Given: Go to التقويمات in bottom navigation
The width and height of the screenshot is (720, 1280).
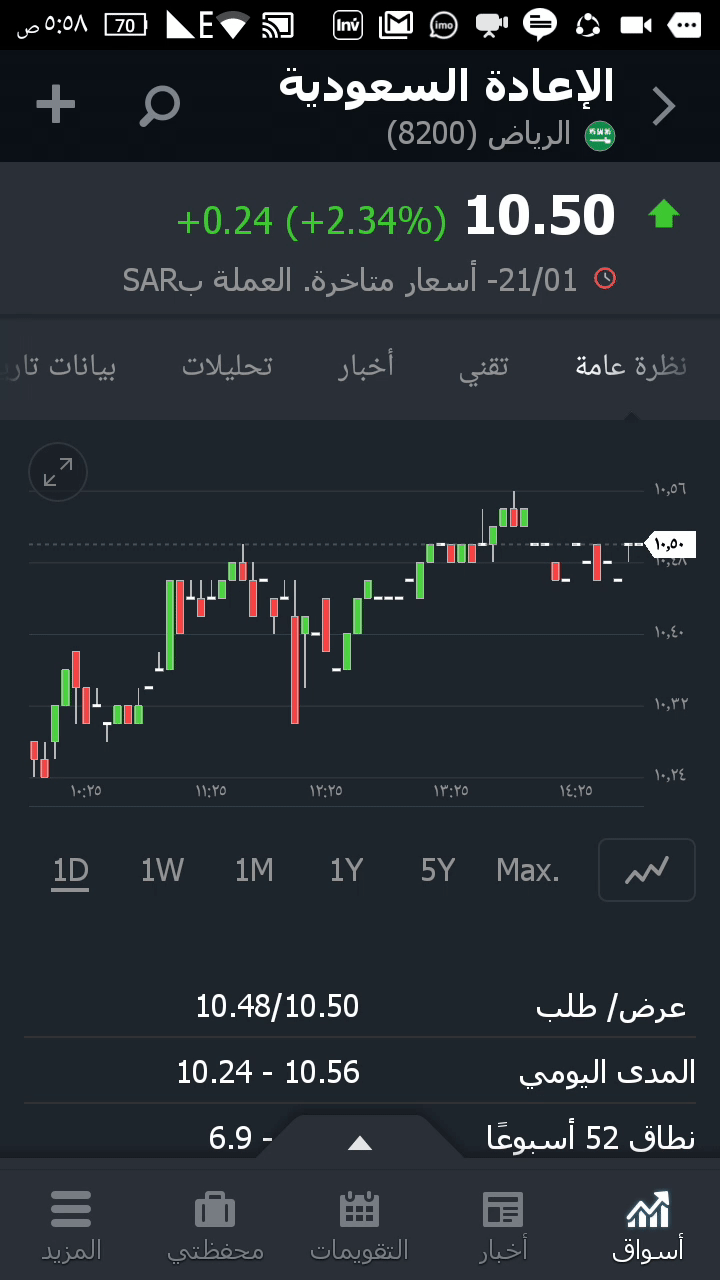Looking at the screenshot, I should (360, 1225).
